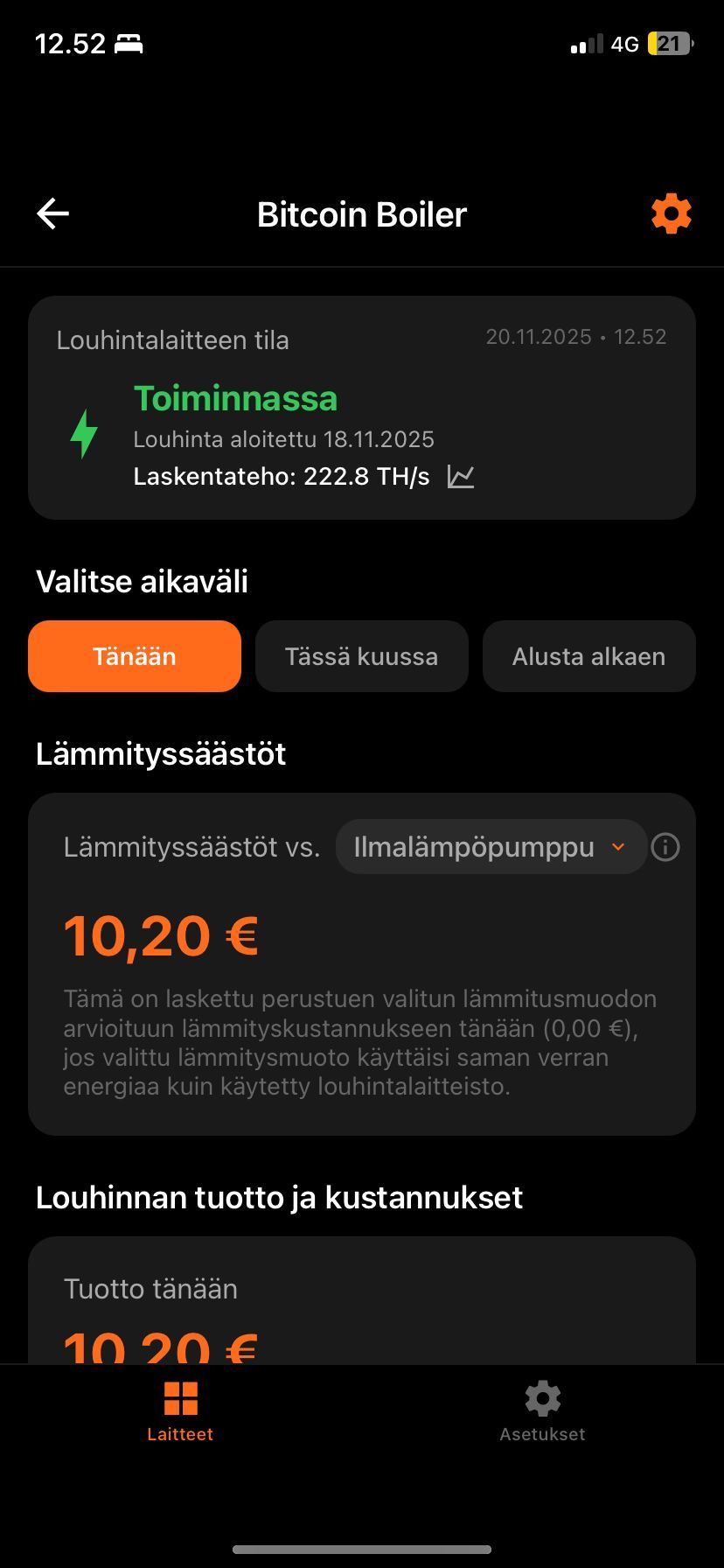Image resolution: width=724 pixels, height=1568 pixels.
Task: Choose the "Alusta alkaen" period
Action: pos(588,656)
